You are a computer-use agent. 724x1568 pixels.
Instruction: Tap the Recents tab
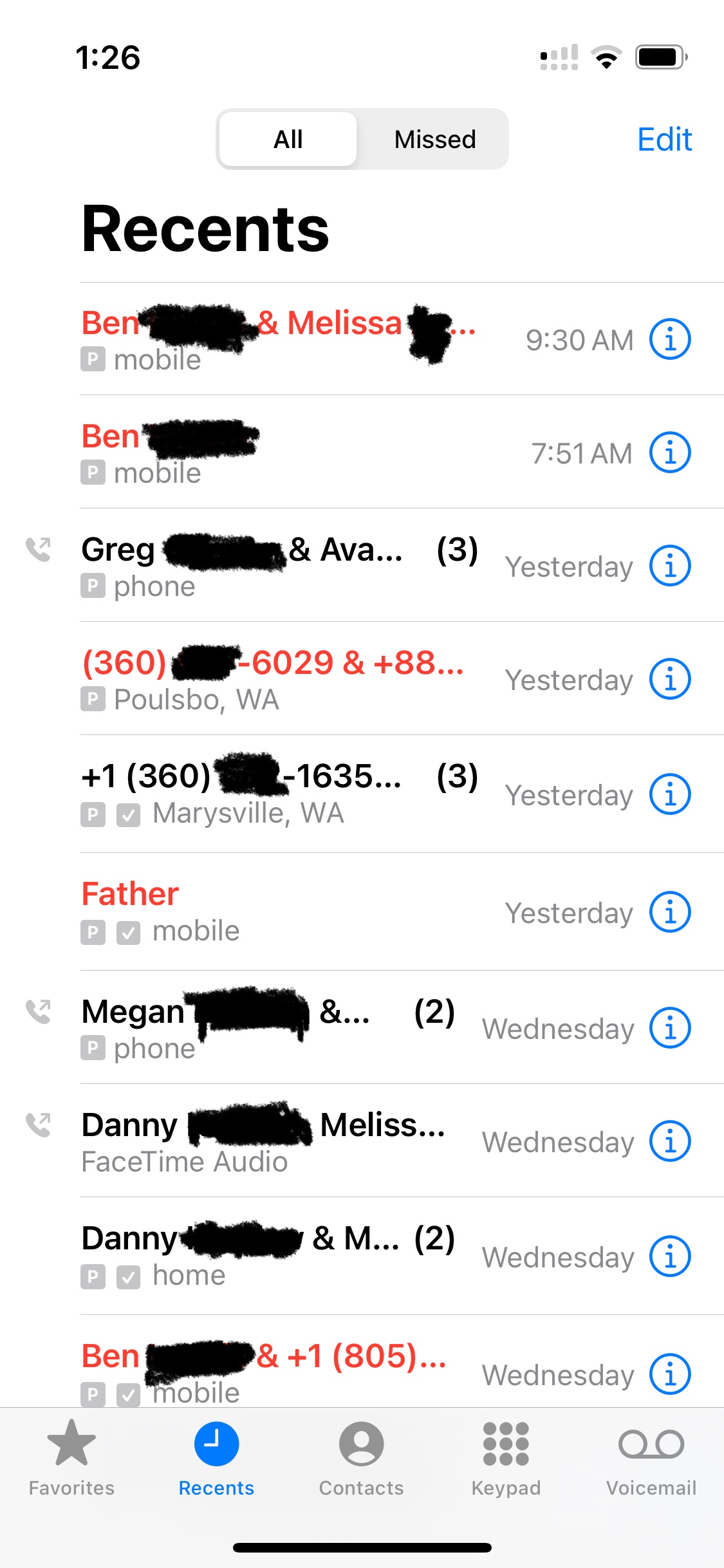pyautogui.click(x=216, y=1458)
